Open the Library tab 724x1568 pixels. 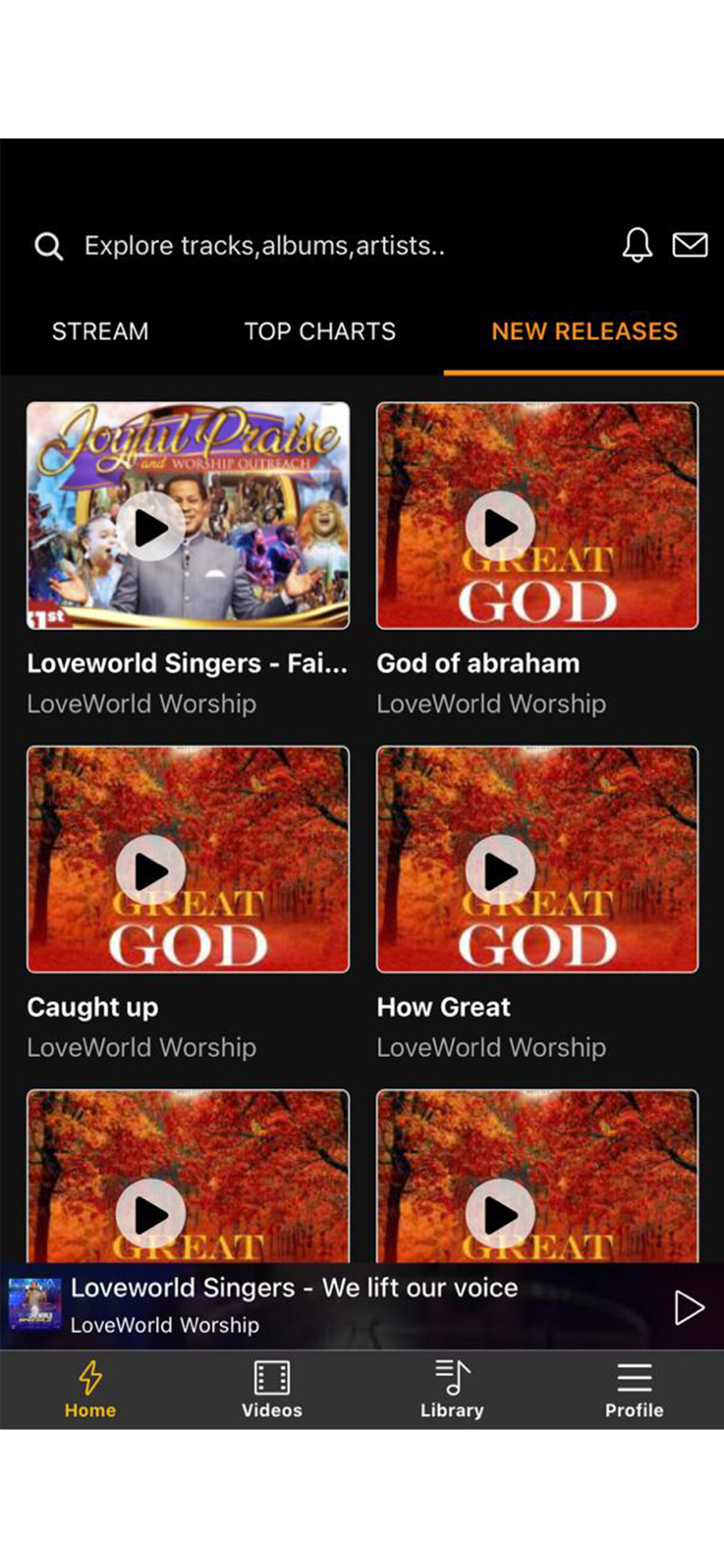[x=452, y=1390]
